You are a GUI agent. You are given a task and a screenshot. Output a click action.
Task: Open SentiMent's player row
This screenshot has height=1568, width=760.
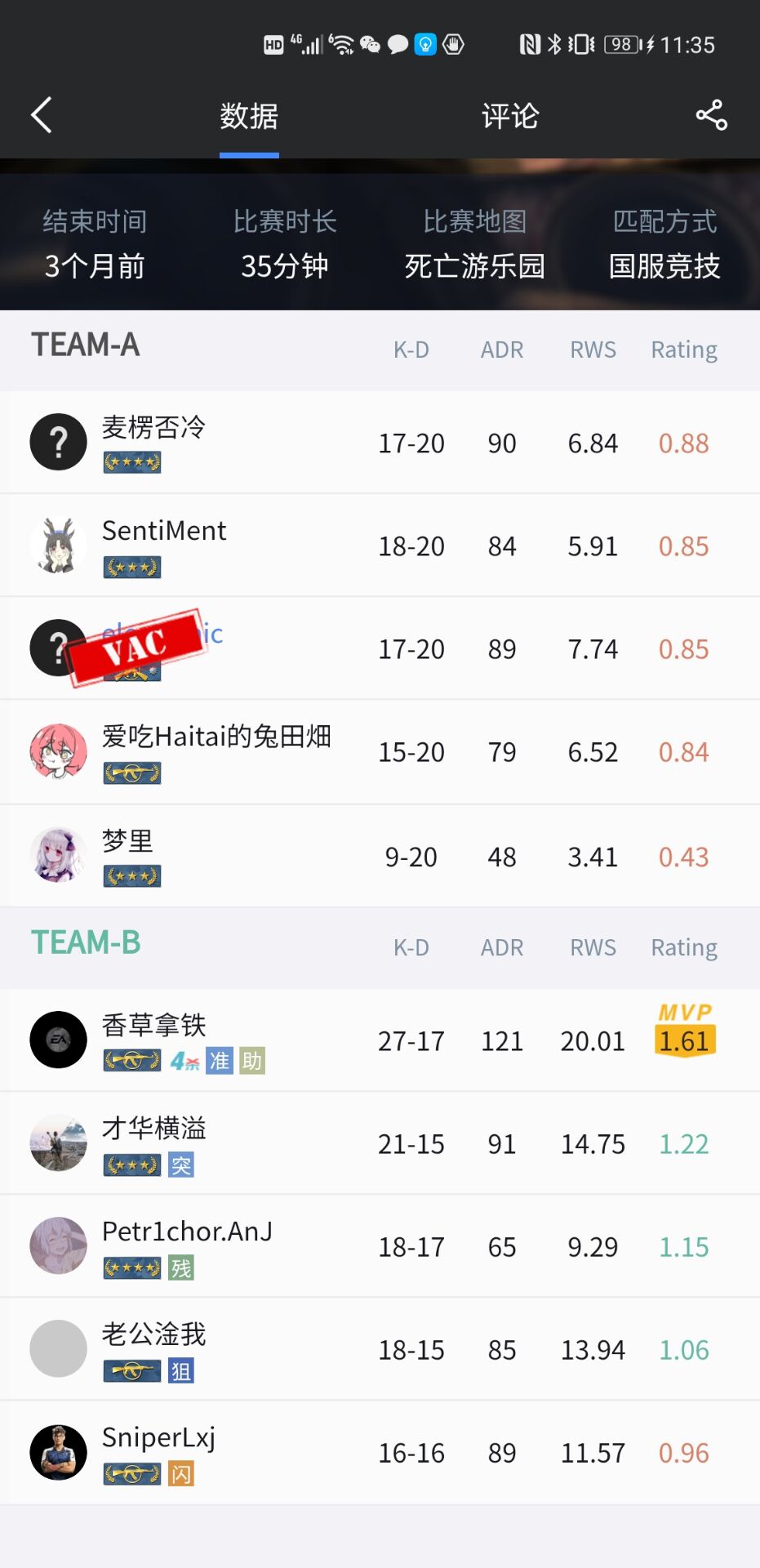click(x=380, y=546)
